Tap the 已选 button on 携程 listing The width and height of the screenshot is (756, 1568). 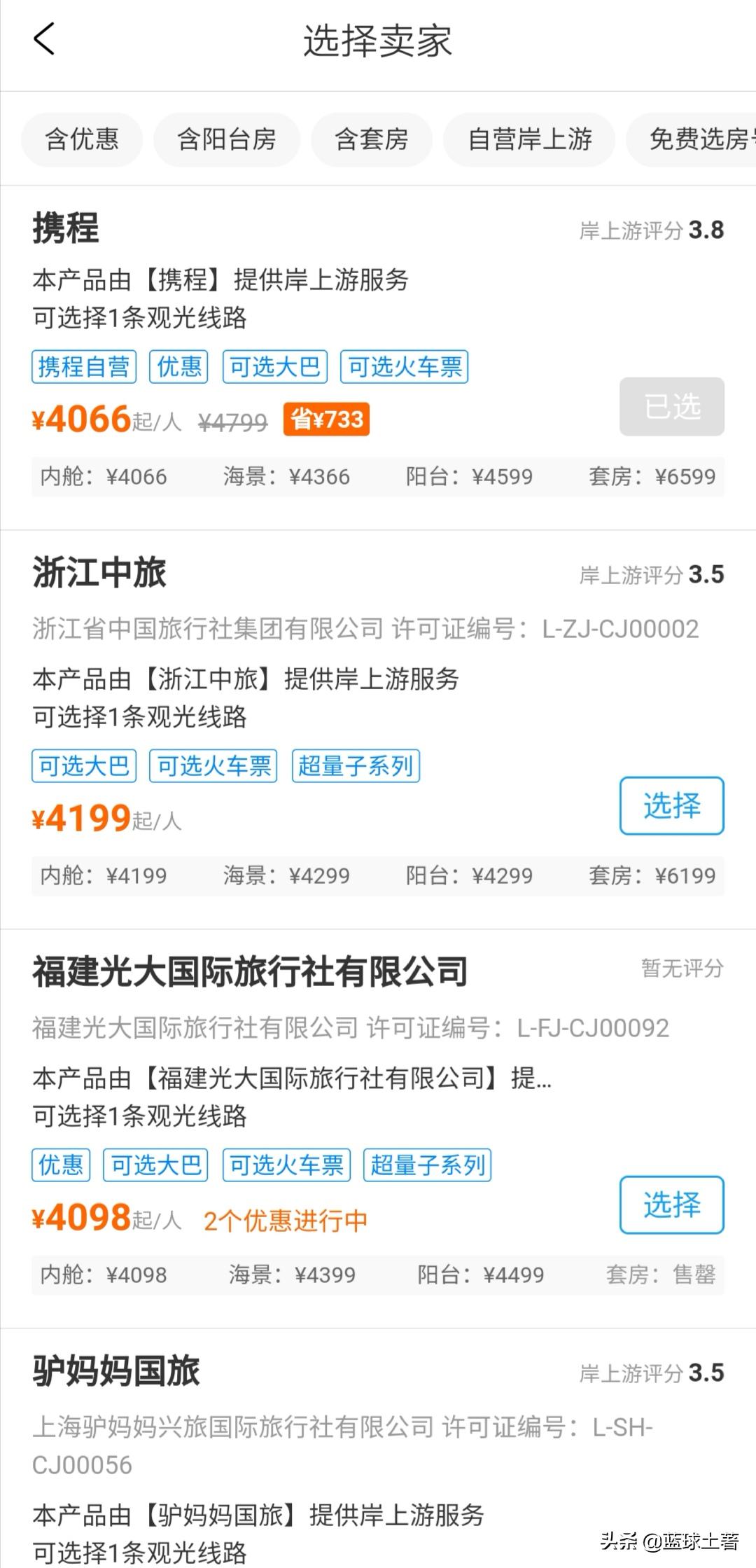671,407
